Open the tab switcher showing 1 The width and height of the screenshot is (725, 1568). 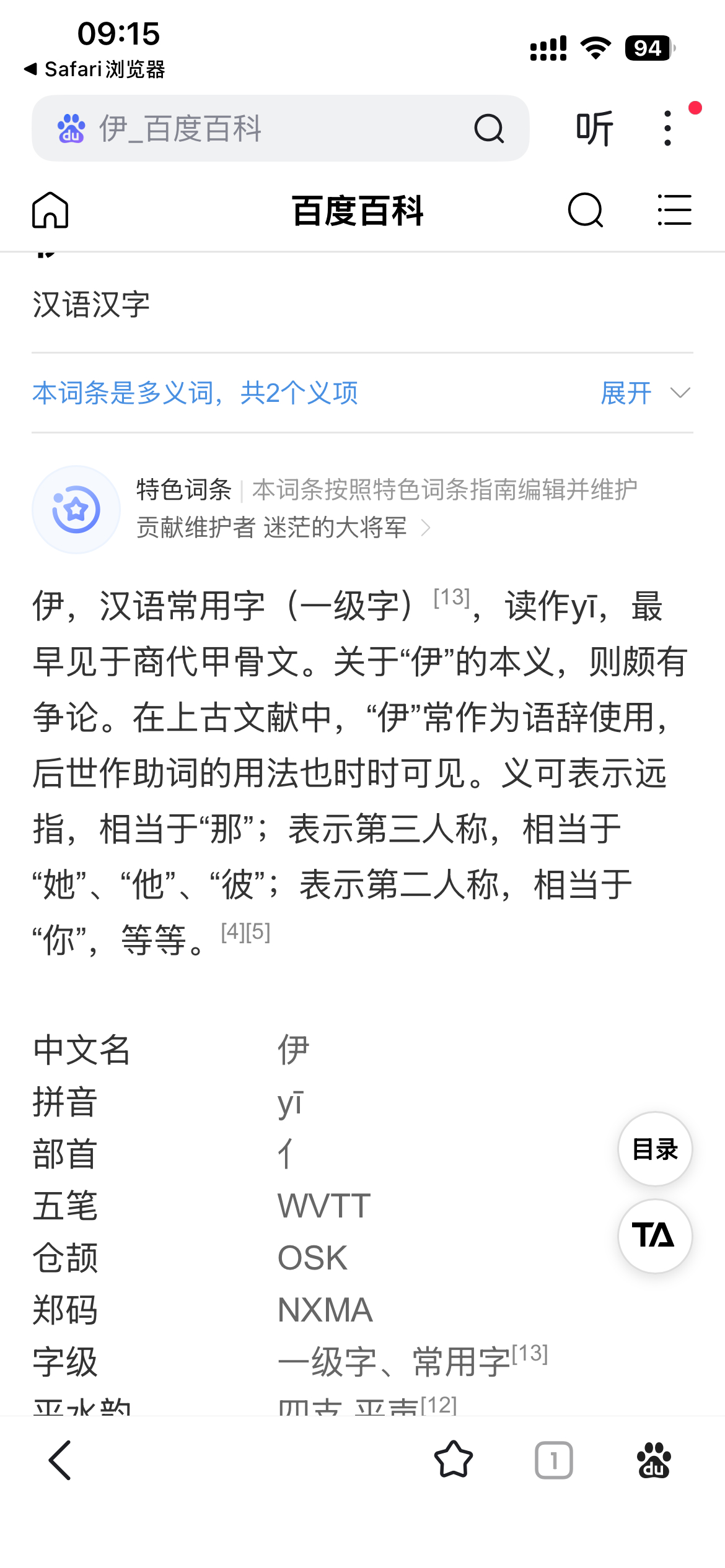(553, 1460)
